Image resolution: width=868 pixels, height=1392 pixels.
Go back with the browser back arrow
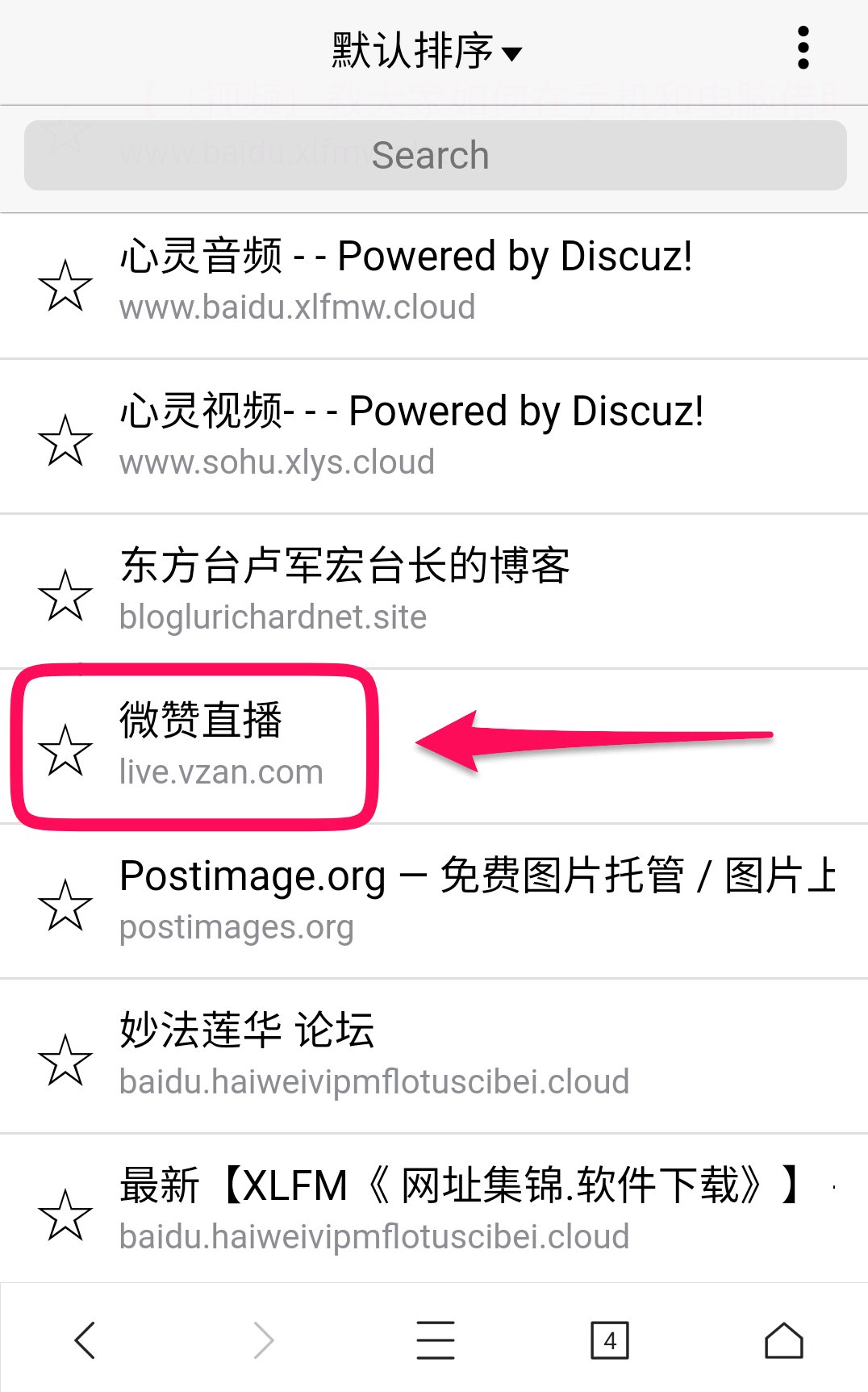[x=86, y=1340]
